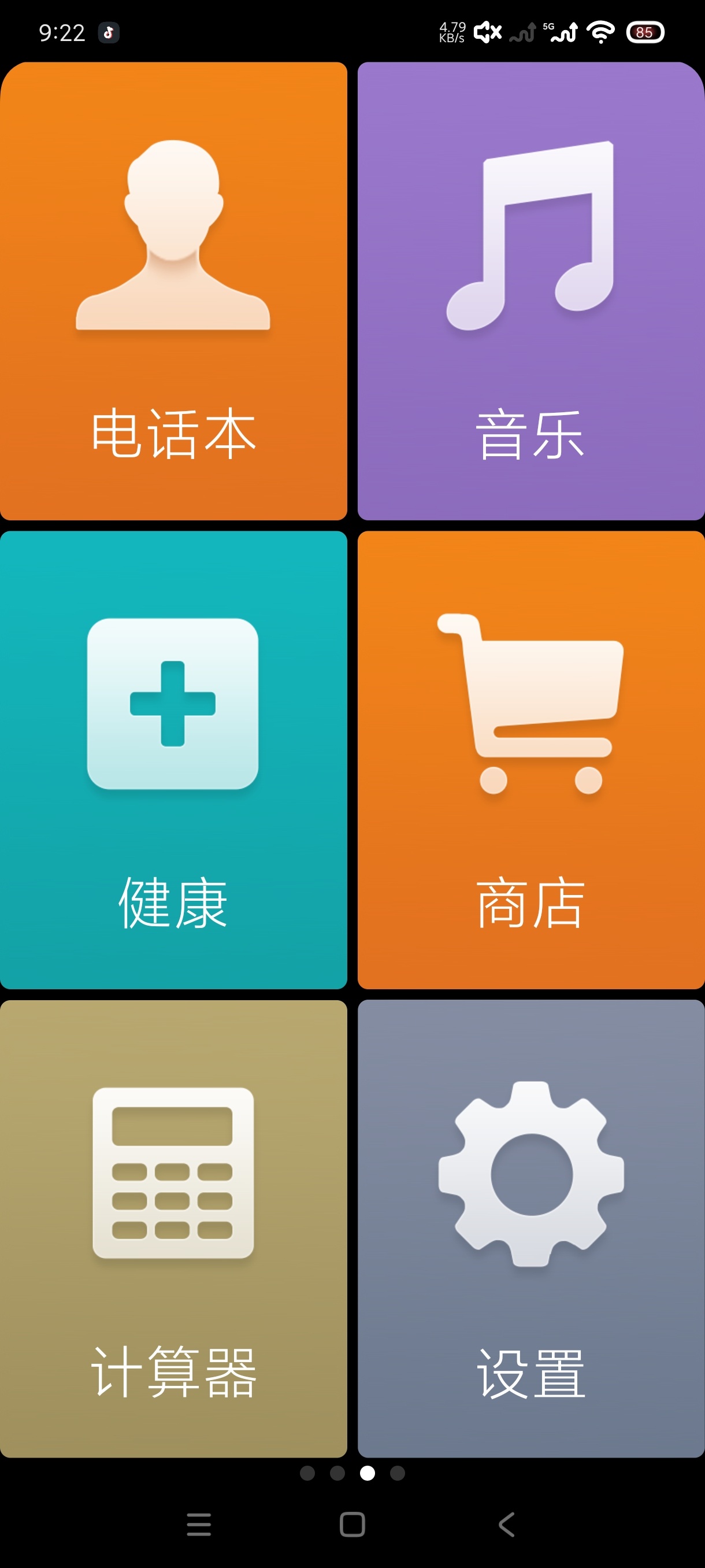Screen dimensions: 705x1568
Task: Open the 设置 settings tile
Action: (531, 1229)
